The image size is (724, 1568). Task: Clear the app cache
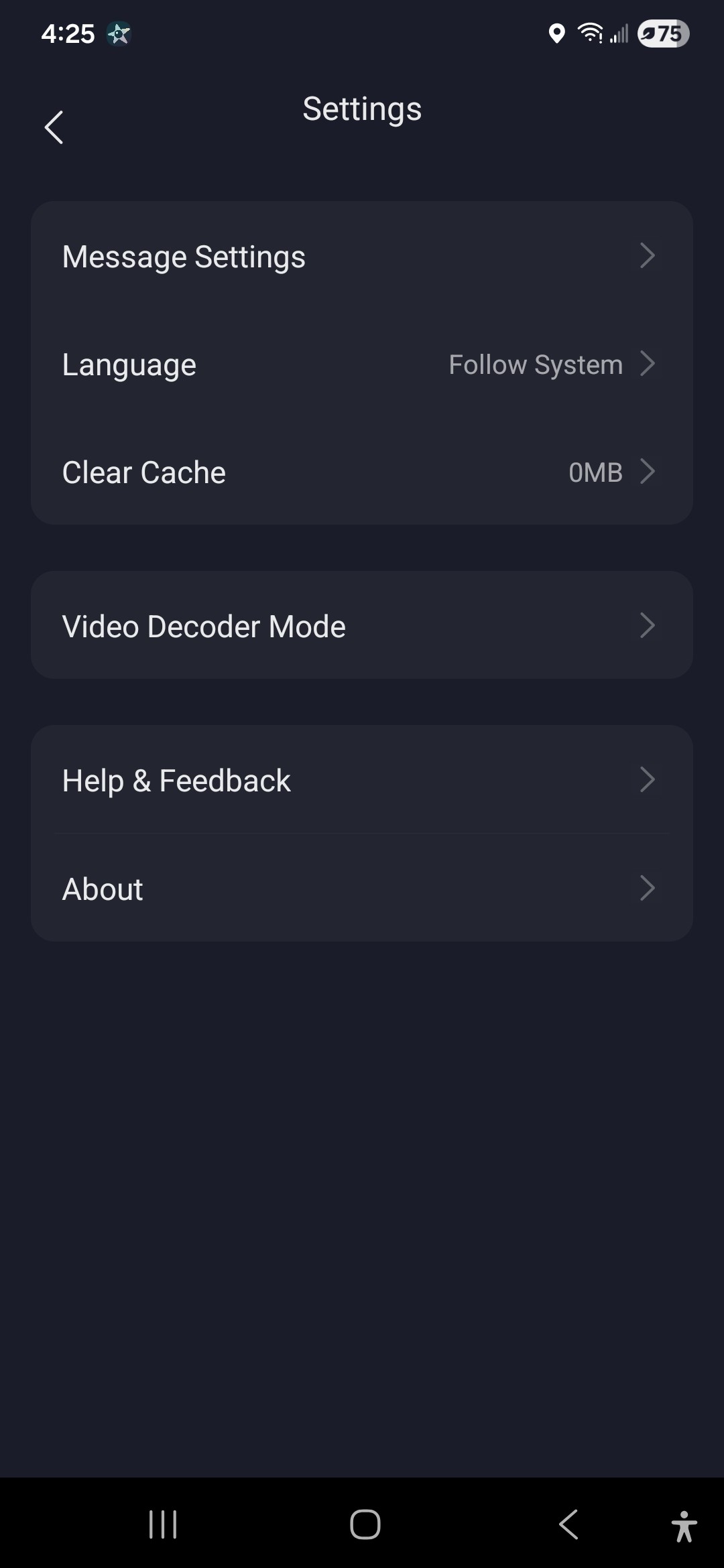coord(361,472)
